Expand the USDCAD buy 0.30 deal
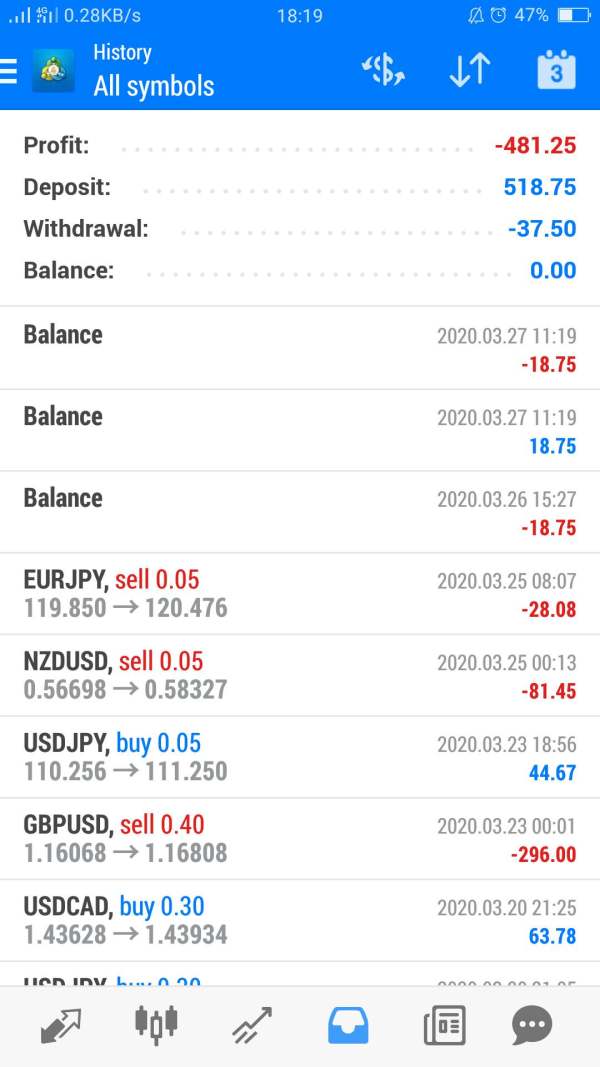Viewport: 600px width, 1067px height. tap(300, 921)
